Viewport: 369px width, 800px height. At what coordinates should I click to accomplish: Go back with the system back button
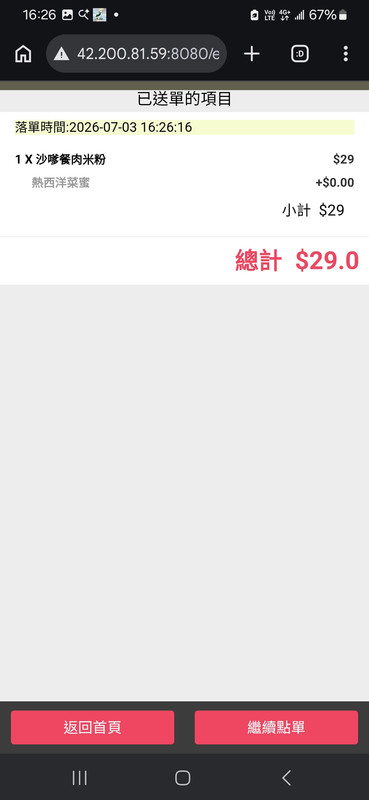[x=287, y=778]
